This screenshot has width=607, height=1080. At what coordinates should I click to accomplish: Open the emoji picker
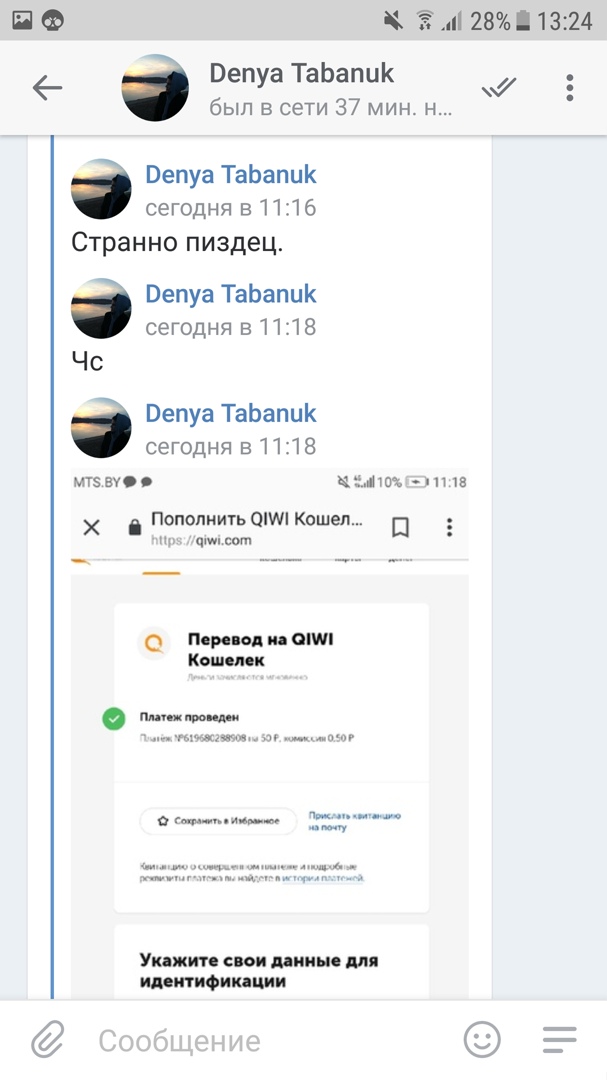(482, 1040)
